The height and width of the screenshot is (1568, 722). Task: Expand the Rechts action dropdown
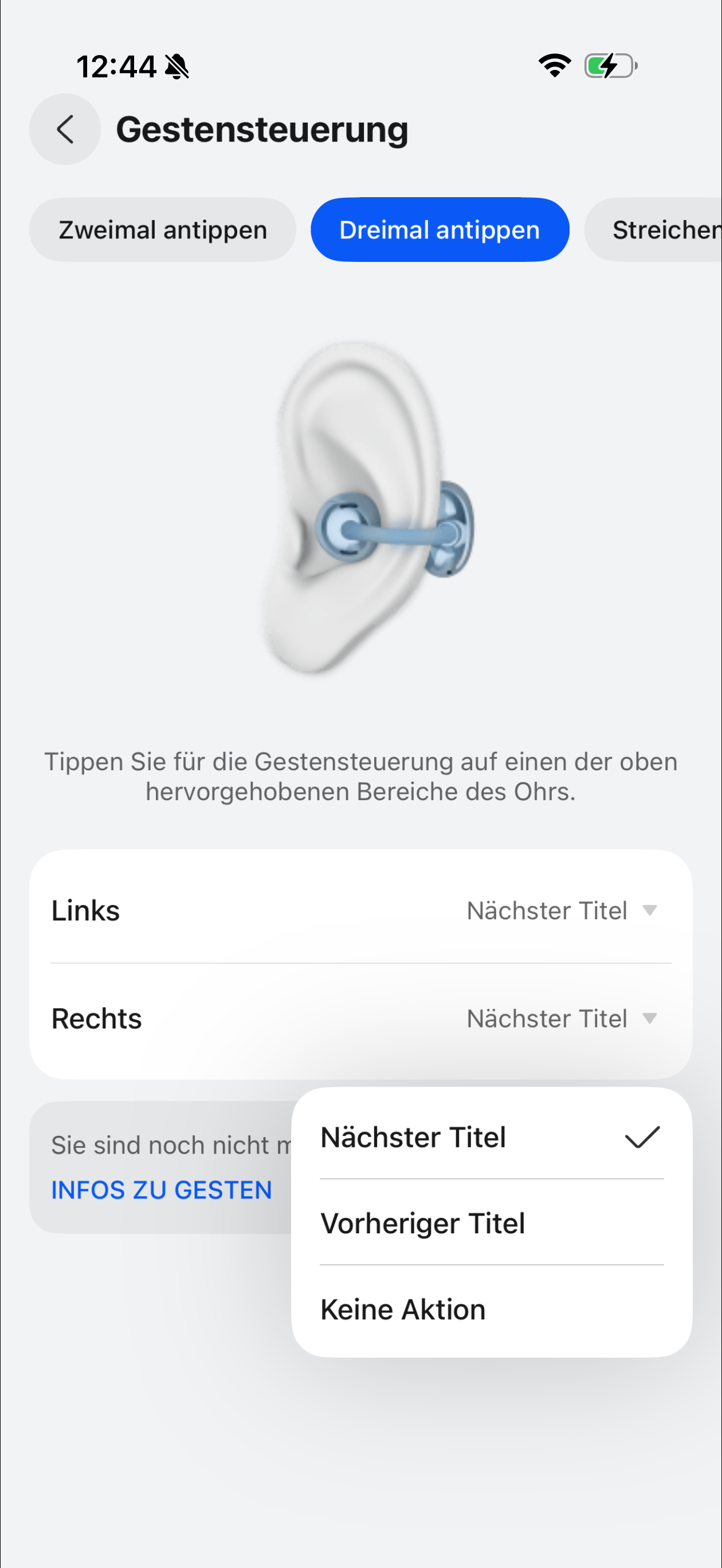[x=562, y=1018]
